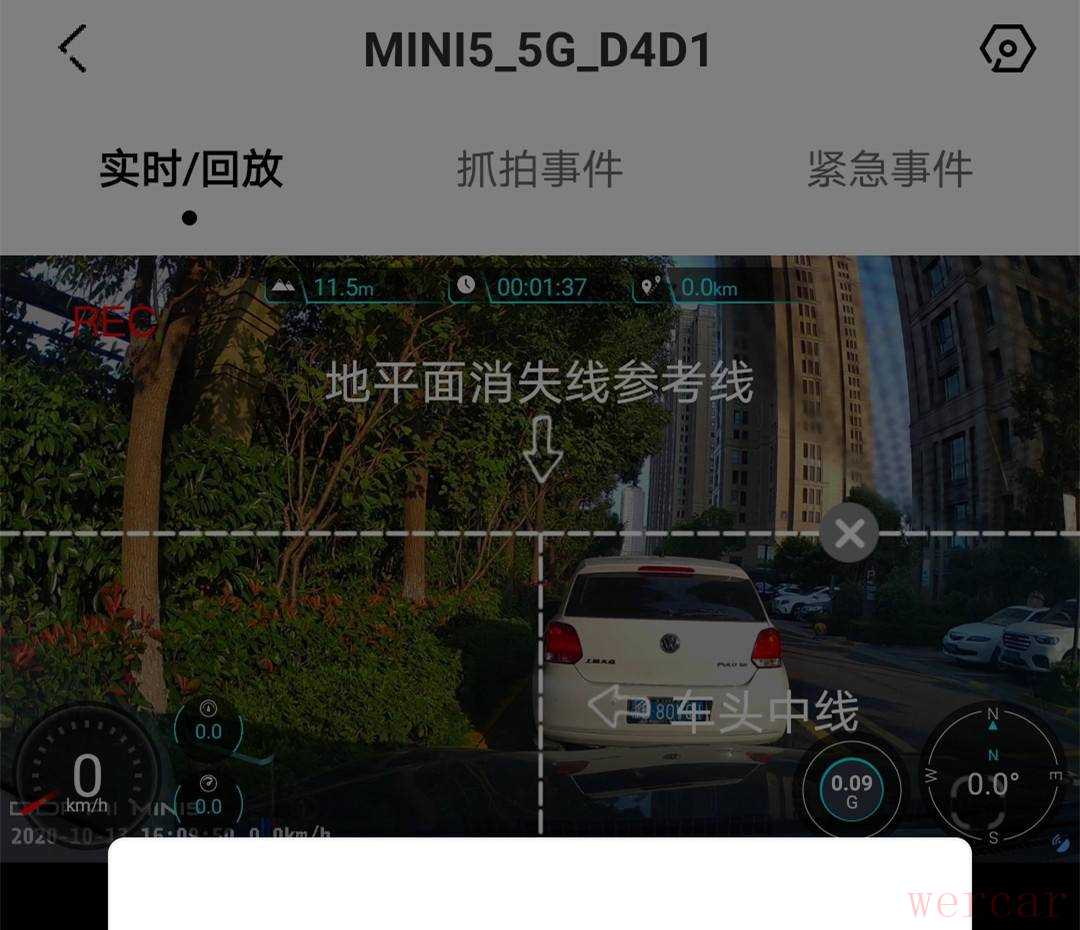Switch to the 紧急事件 tab
Viewport: 1080px width, 930px height.
[889, 169]
